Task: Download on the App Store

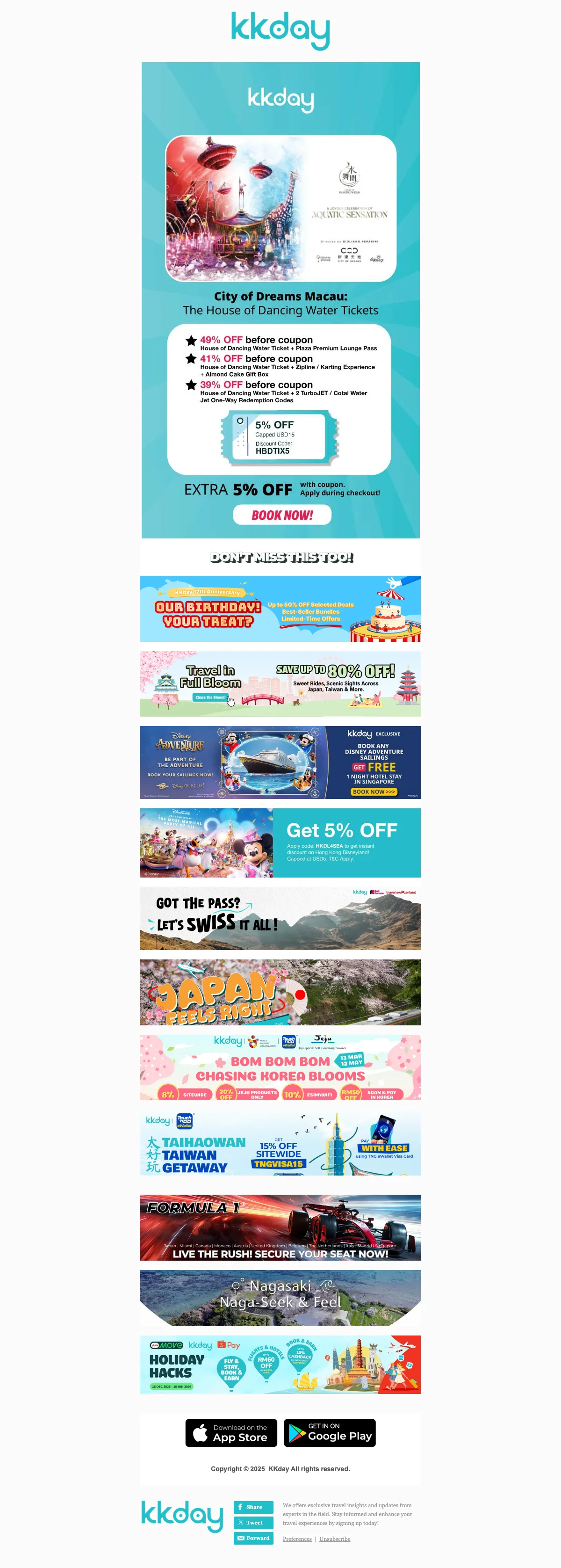Action: 231,1432
